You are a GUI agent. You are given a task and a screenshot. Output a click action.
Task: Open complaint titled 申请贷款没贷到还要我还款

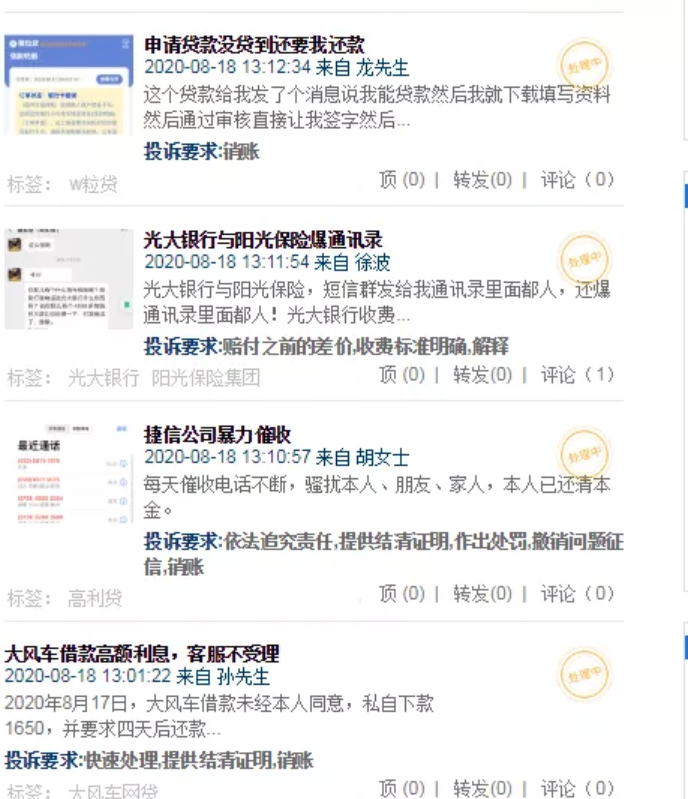click(254, 45)
